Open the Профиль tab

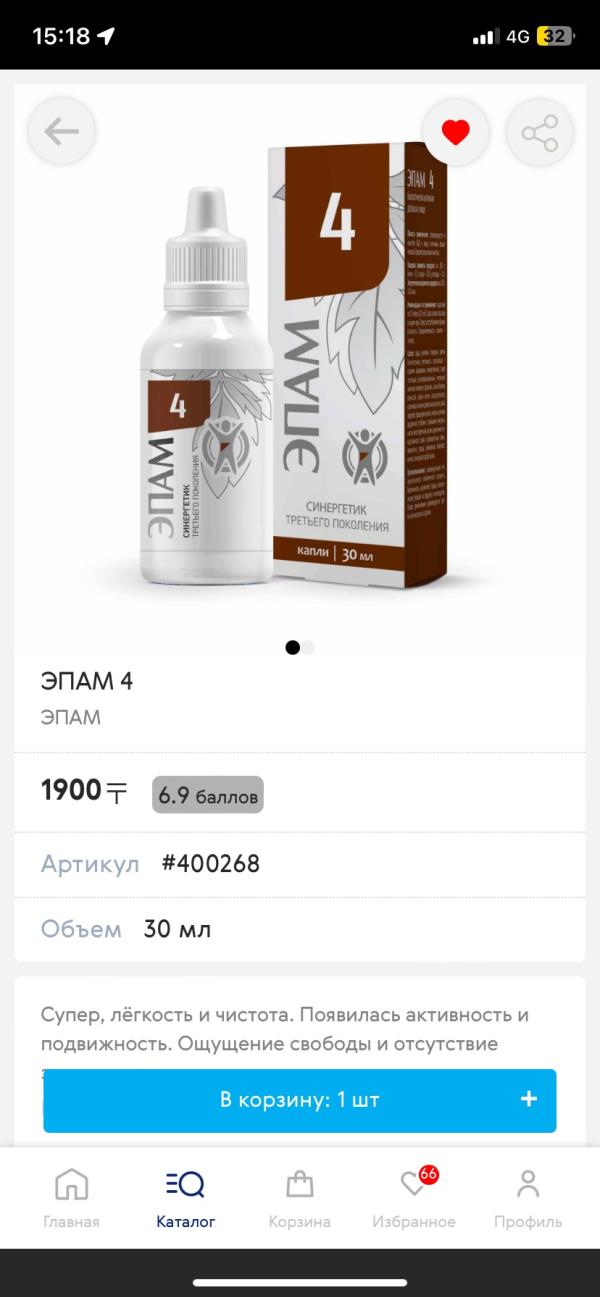point(528,1196)
